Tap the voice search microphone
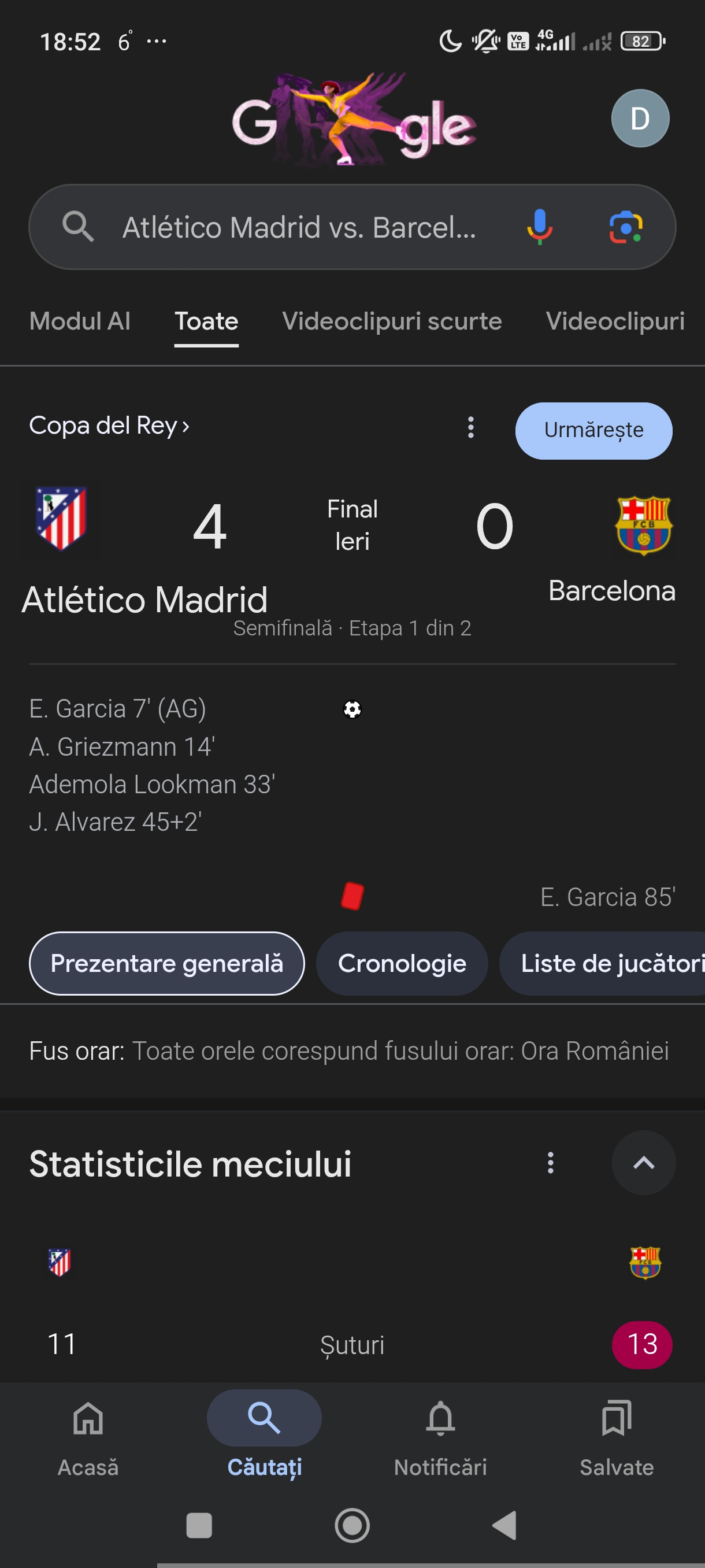The width and height of the screenshot is (705, 1568). [x=539, y=227]
